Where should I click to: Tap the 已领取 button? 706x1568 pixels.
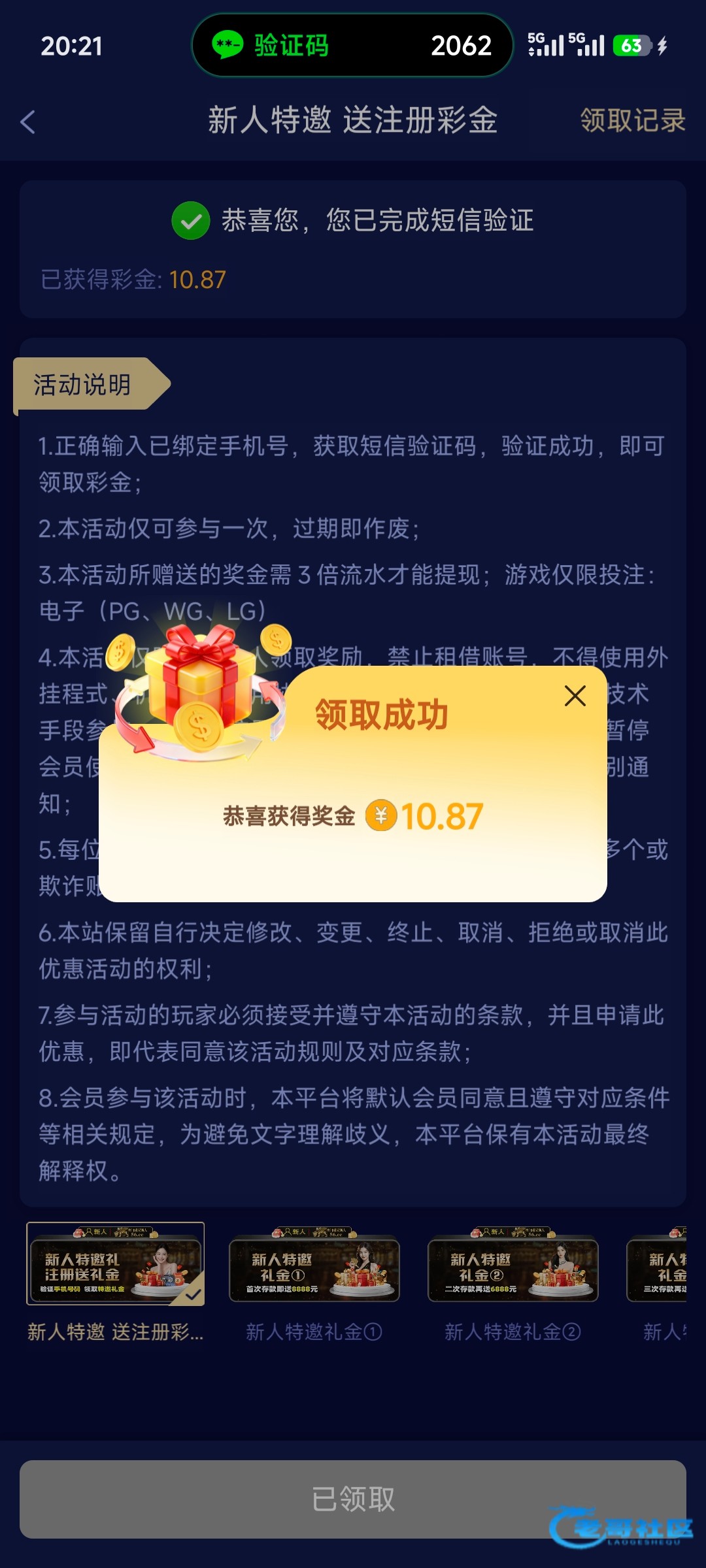point(353,1499)
